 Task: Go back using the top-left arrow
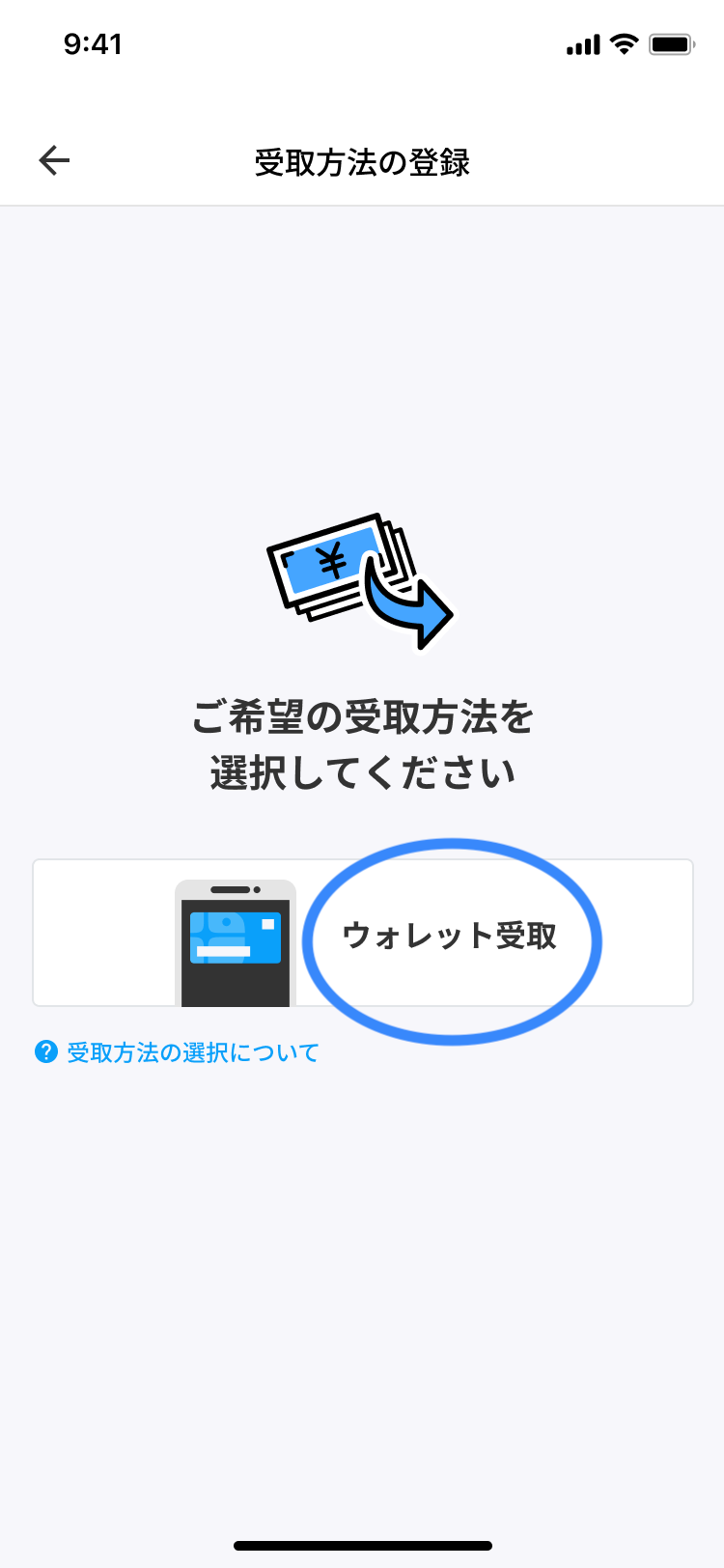(x=54, y=160)
